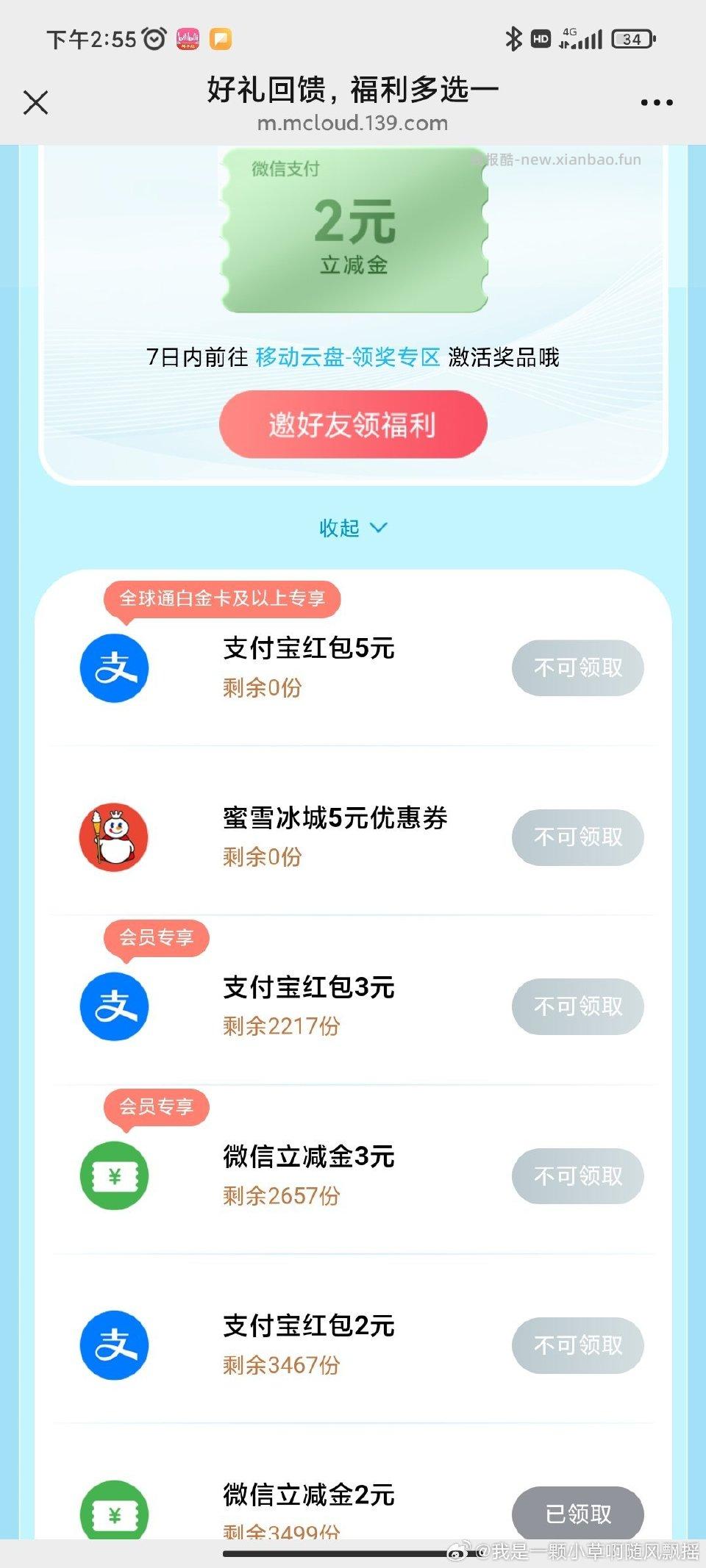This screenshot has width=706, height=1568.
Task: Open the 移动云盘-领奖专区 link
Action: click(348, 358)
